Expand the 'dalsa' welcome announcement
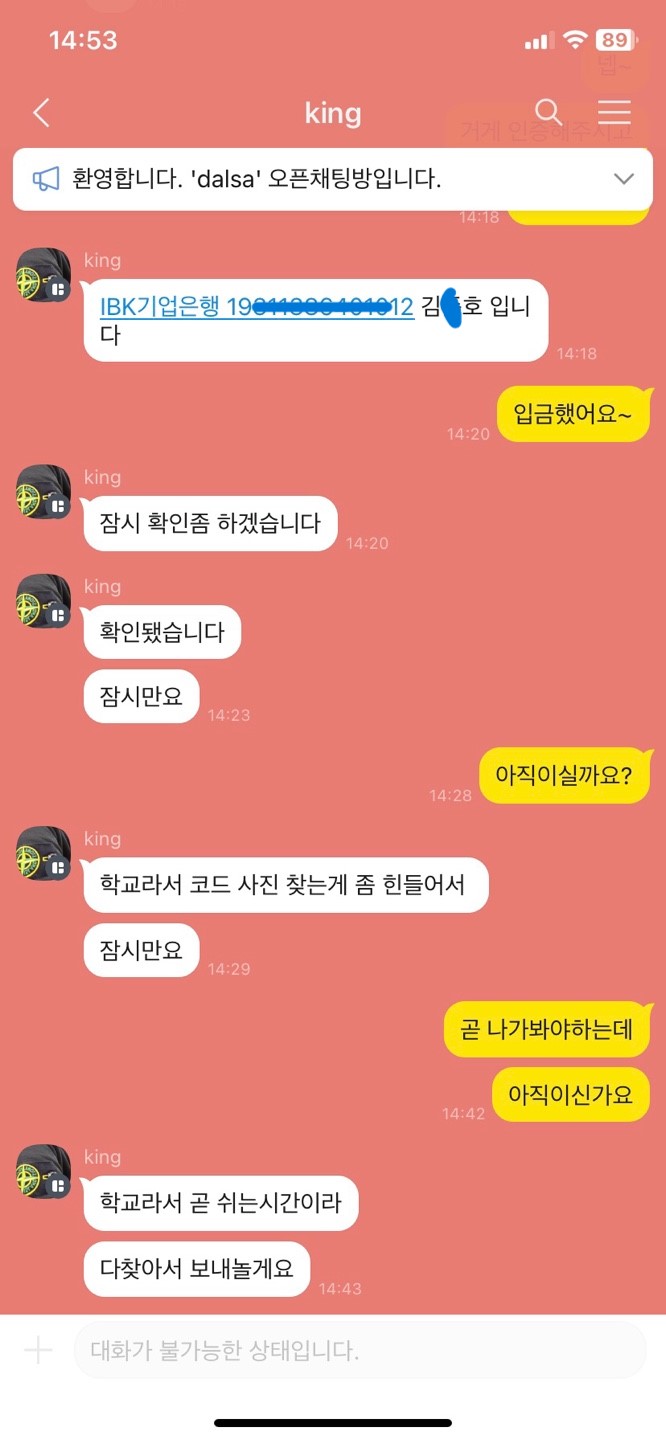This screenshot has height=1440, width=666. click(x=624, y=179)
